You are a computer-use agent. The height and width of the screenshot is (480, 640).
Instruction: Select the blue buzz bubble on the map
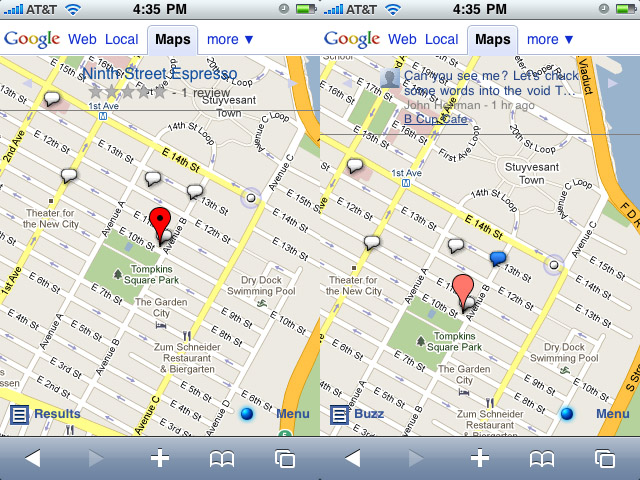click(x=499, y=259)
